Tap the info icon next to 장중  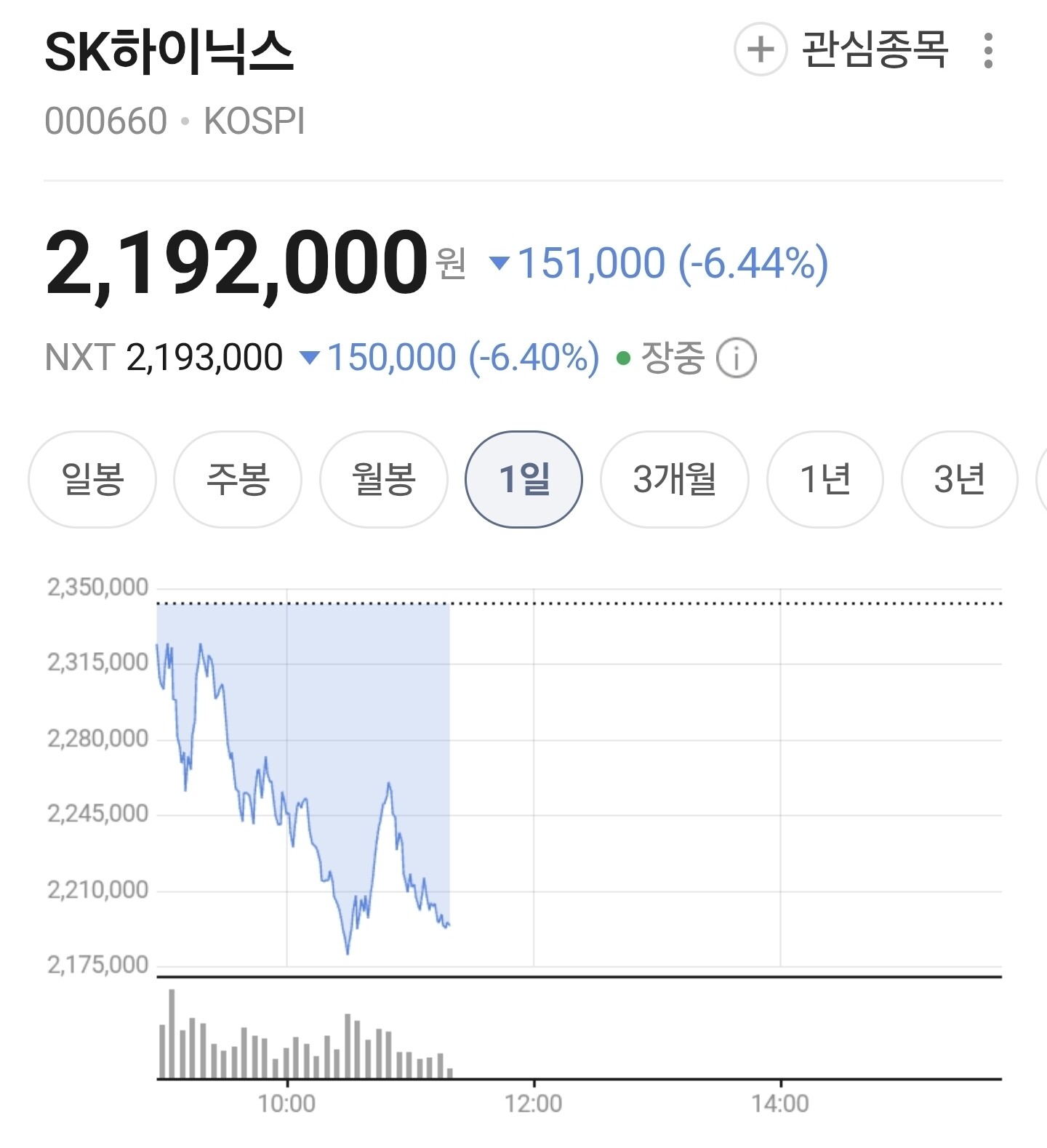pyautogui.click(x=737, y=358)
